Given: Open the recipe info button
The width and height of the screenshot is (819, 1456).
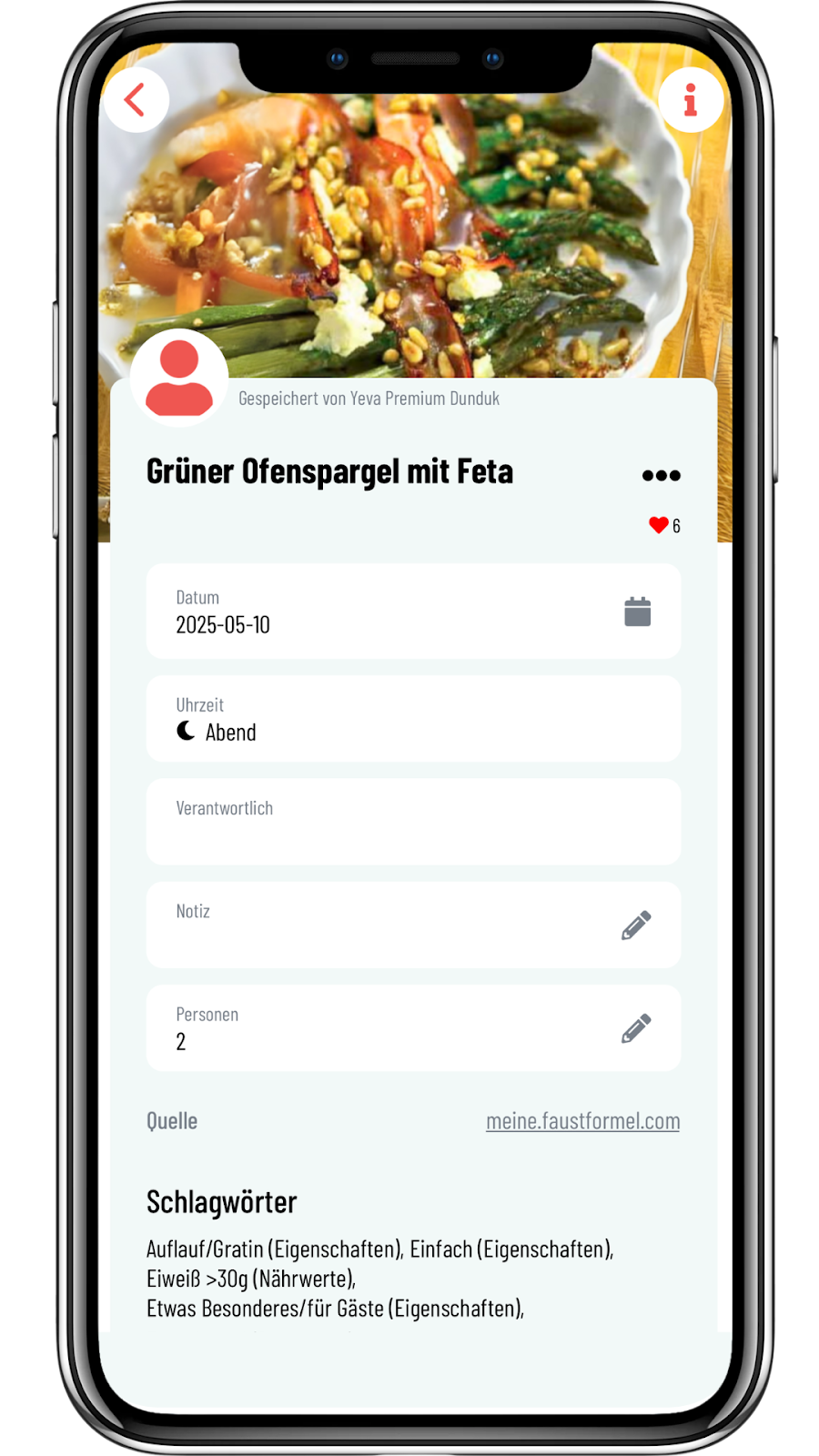Looking at the screenshot, I should (691, 100).
